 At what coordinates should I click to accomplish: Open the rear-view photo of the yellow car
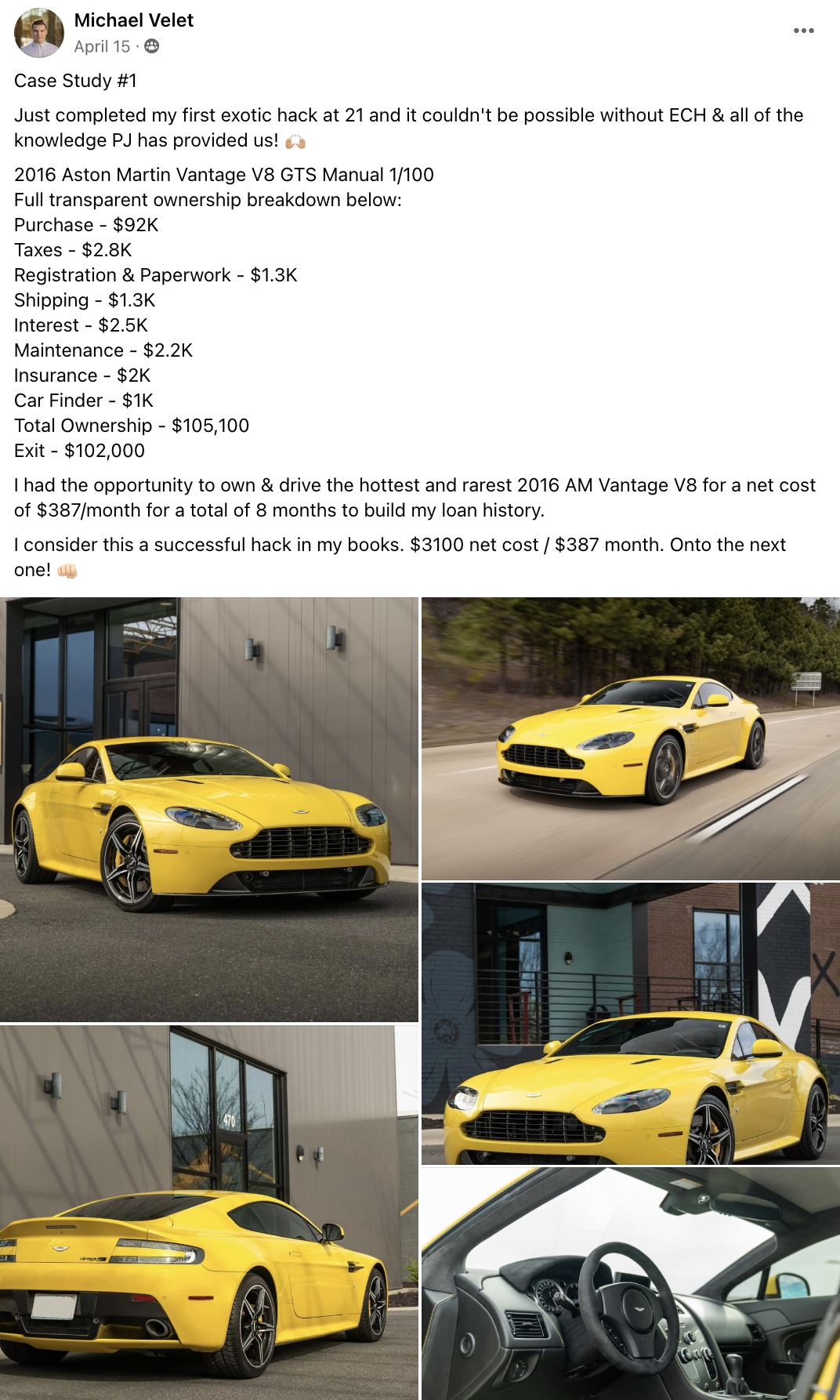tap(208, 1212)
